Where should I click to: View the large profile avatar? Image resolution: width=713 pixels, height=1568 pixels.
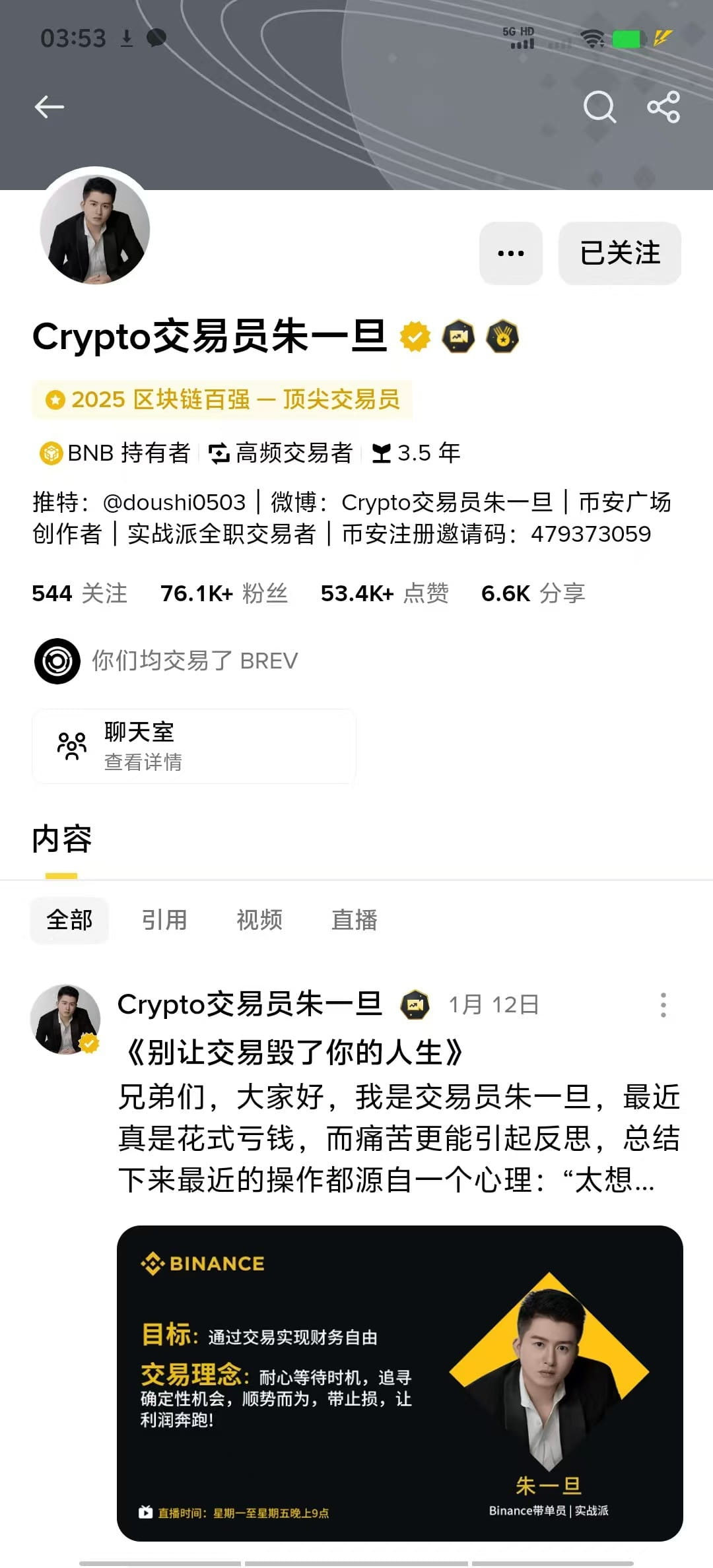coord(95,230)
